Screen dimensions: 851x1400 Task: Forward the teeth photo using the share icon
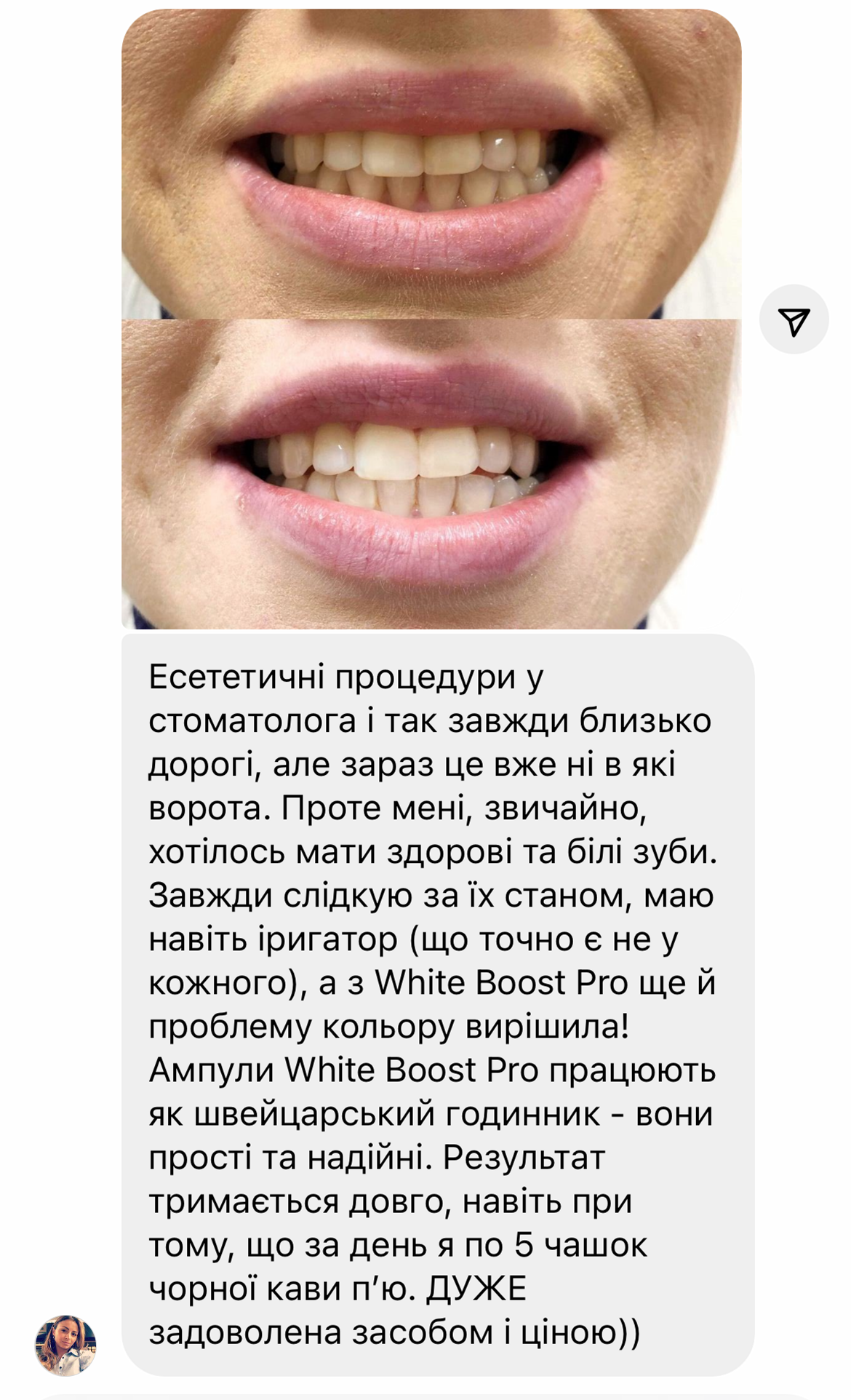(794, 320)
